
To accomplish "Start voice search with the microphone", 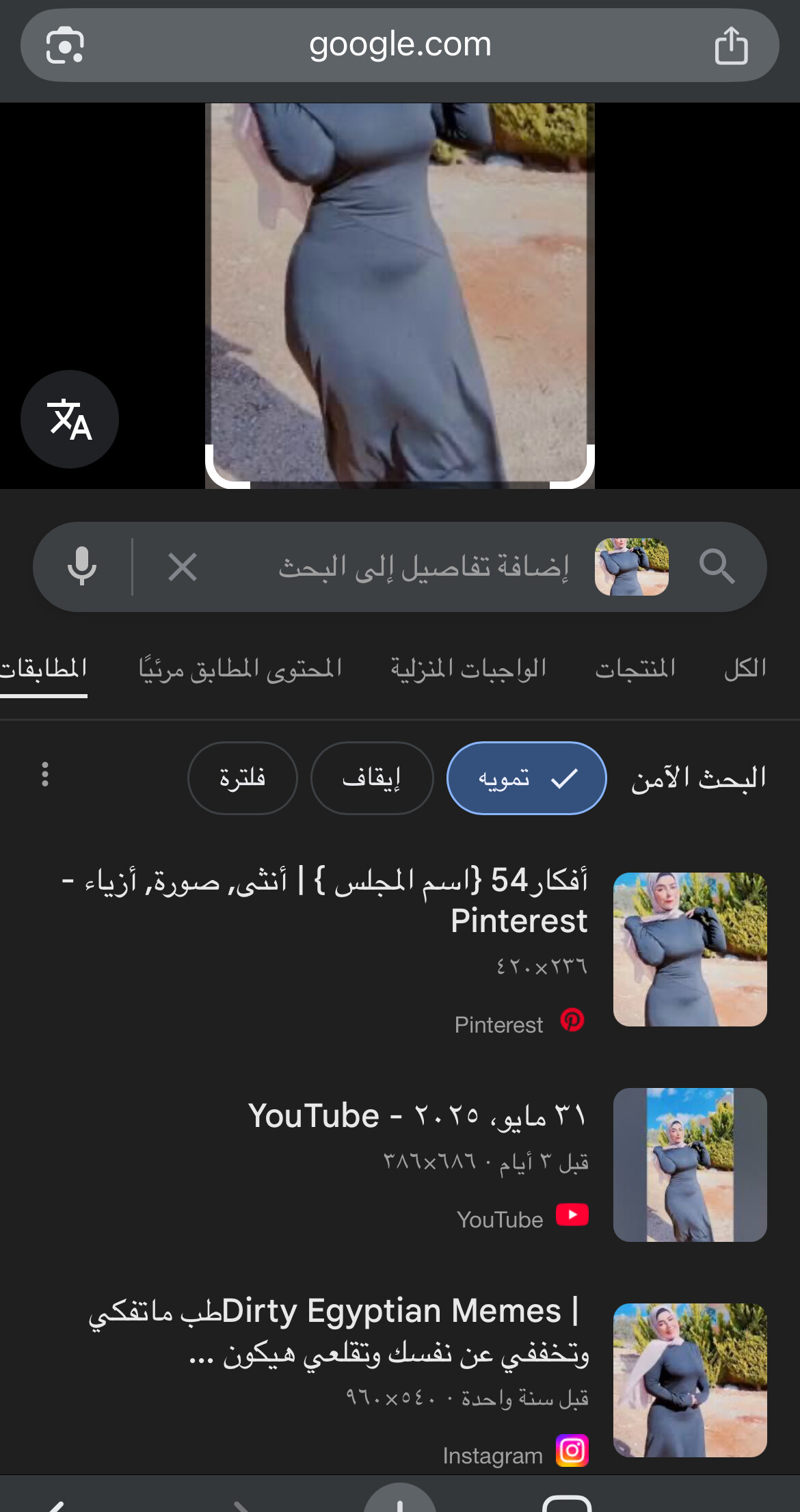I will (82, 566).
